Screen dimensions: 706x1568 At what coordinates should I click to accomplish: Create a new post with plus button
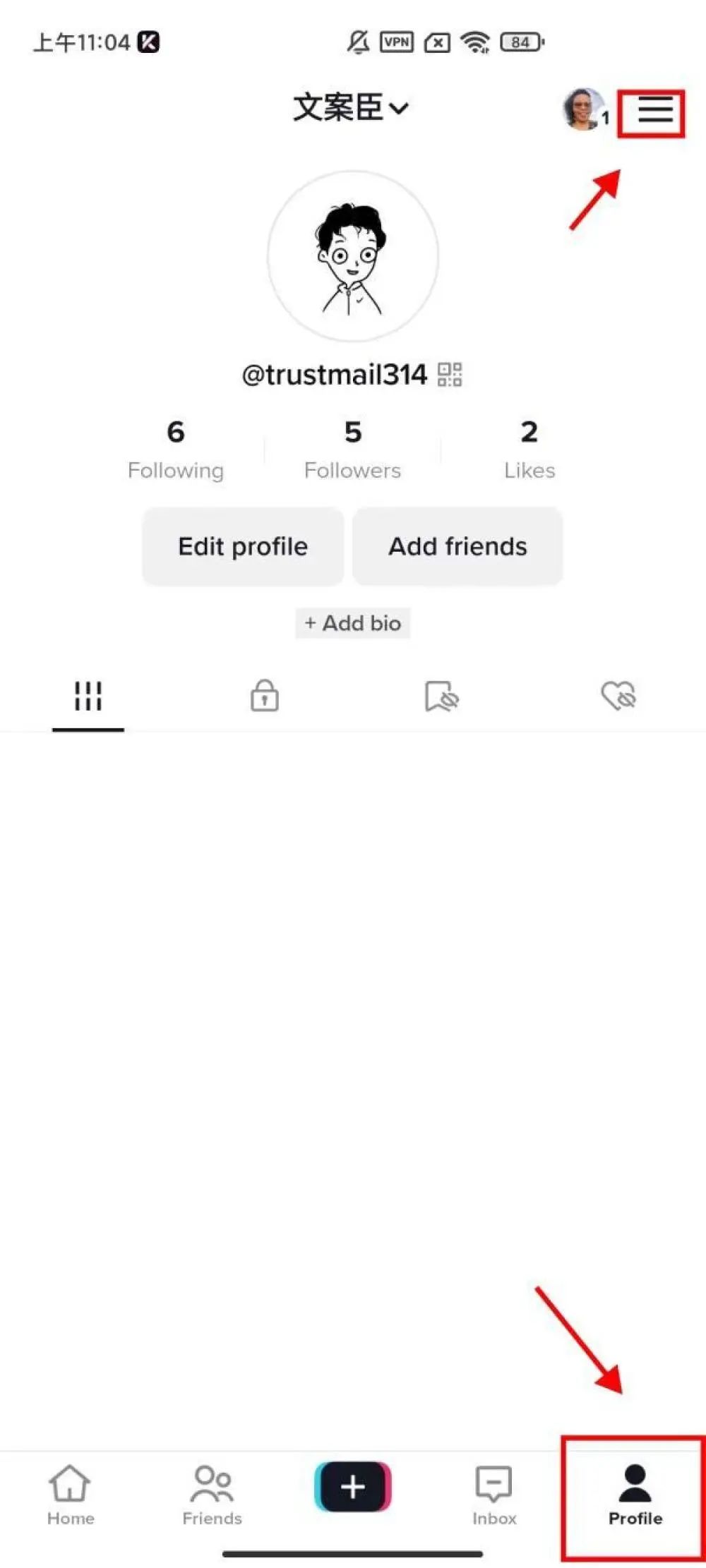353,1486
